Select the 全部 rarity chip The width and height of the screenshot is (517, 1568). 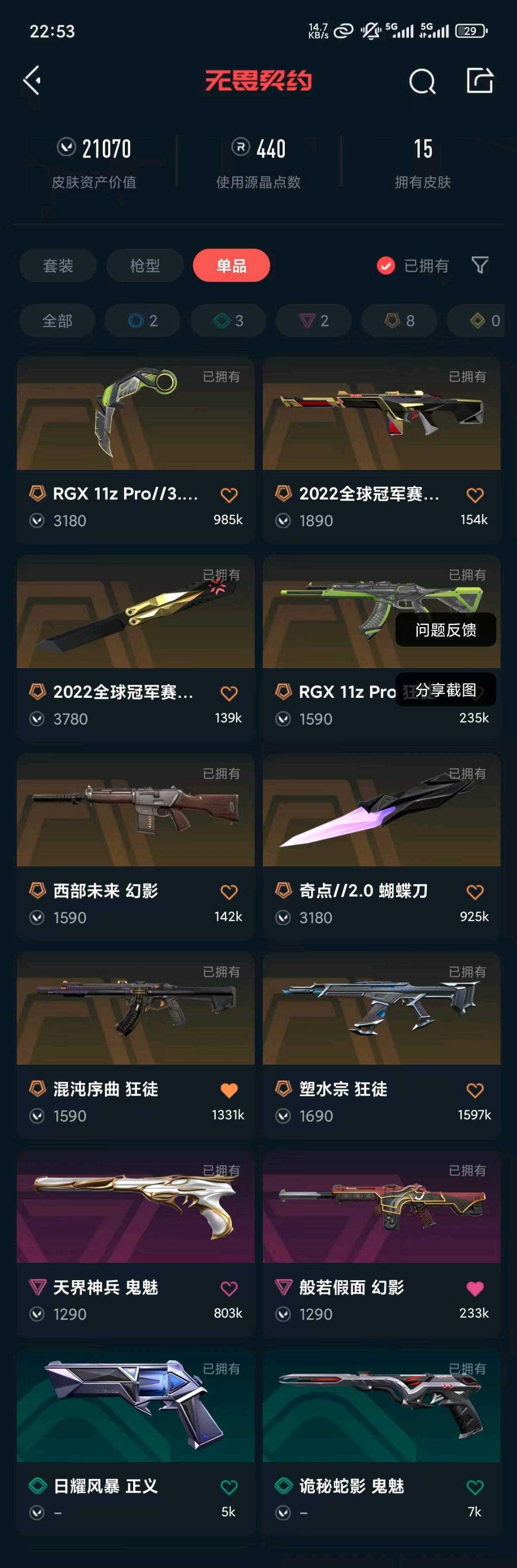click(x=57, y=321)
